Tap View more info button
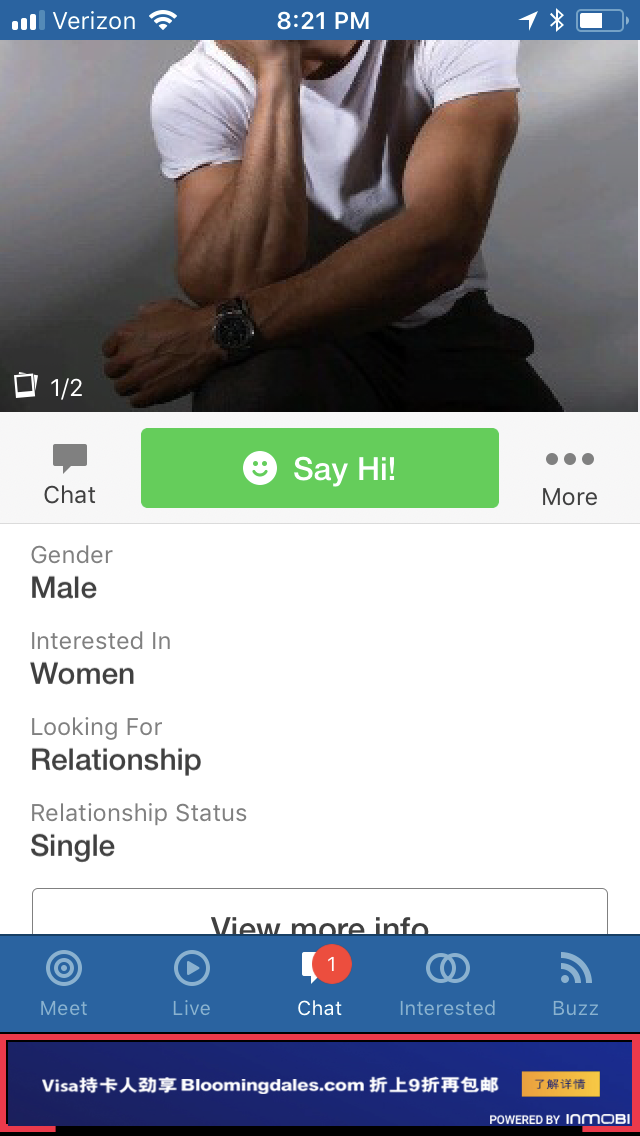The width and height of the screenshot is (640, 1136). (x=320, y=915)
